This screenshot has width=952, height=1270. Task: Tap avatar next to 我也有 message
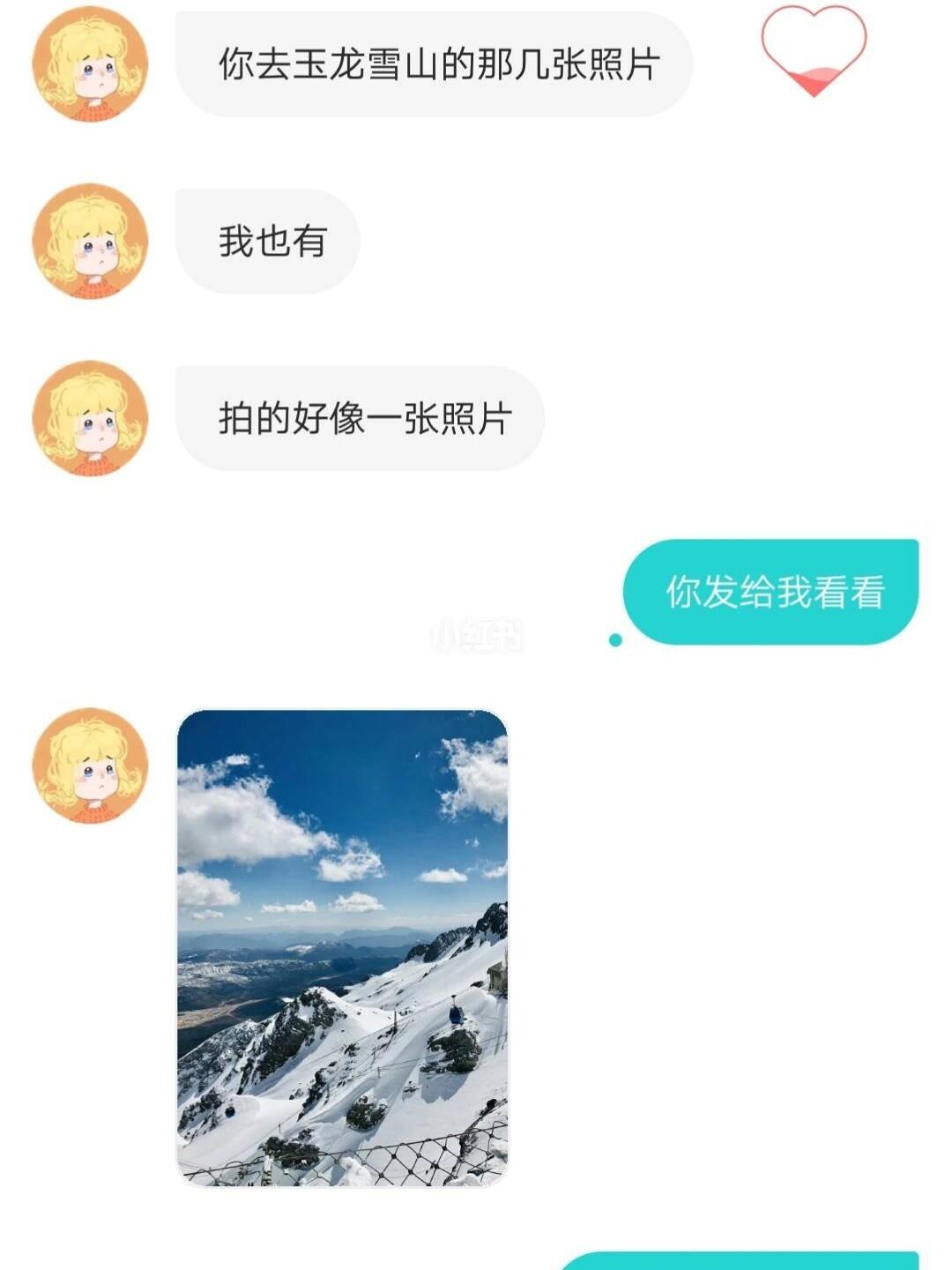[x=91, y=241]
